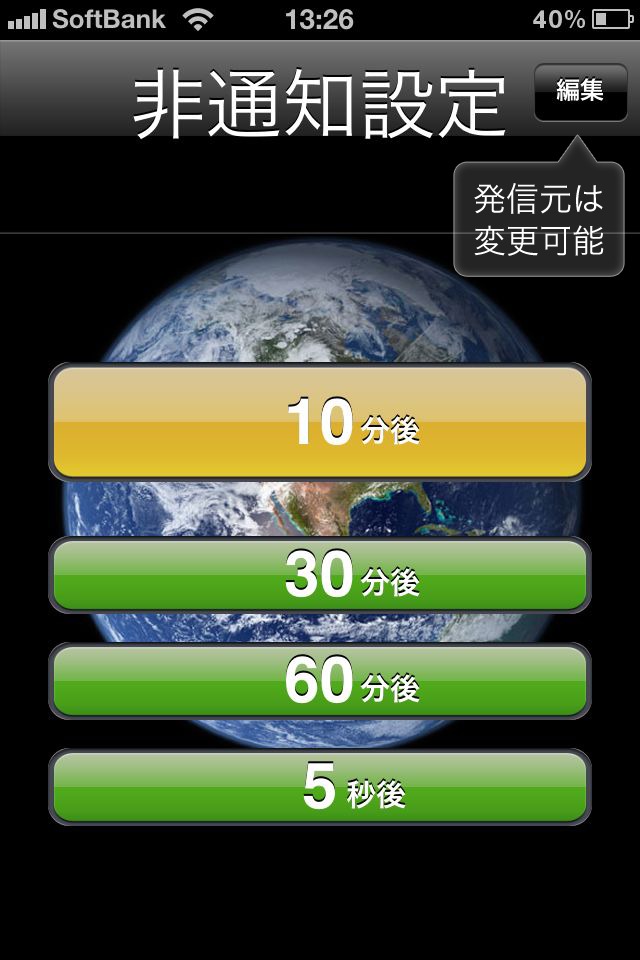Viewport: 640px width, 960px height.
Task: Select the 10分後 option
Action: pos(320,421)
